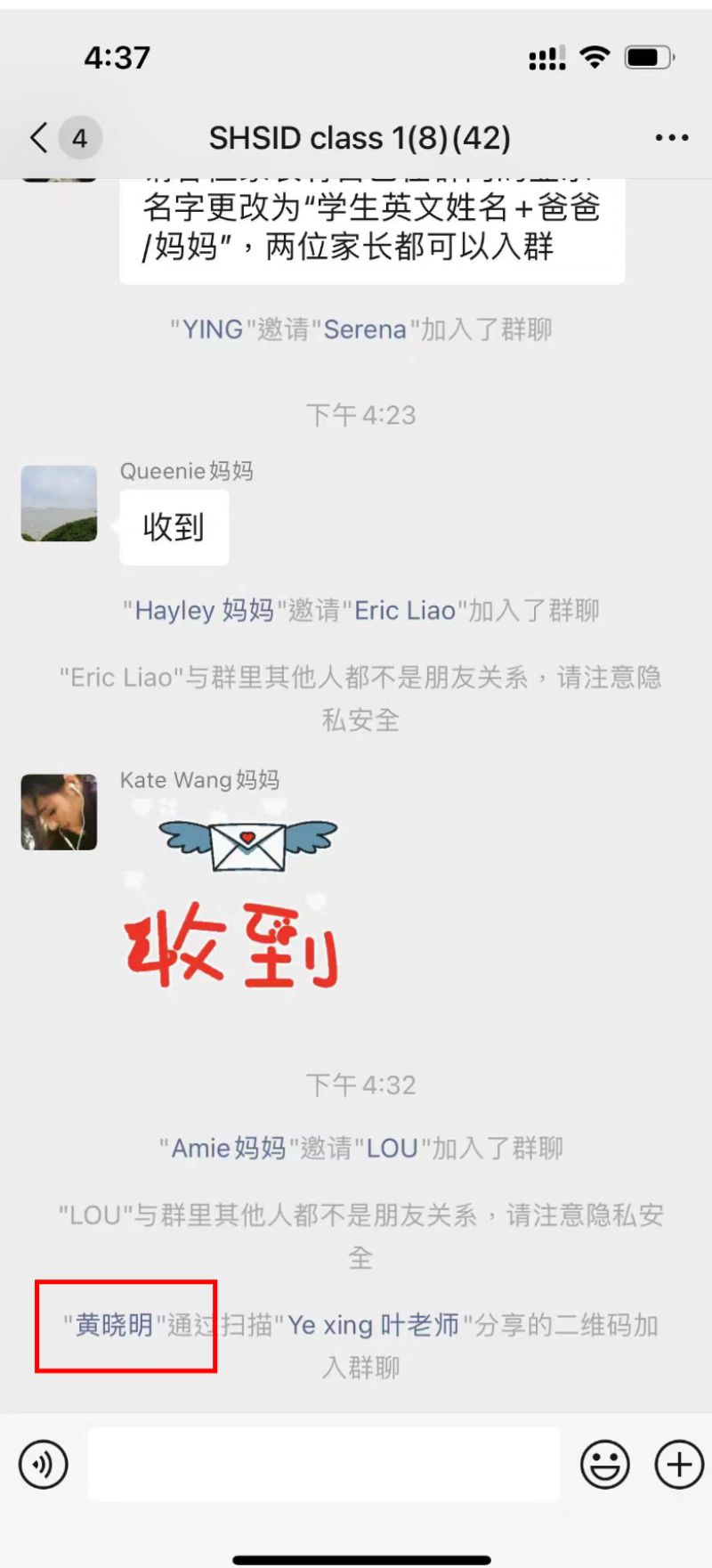Open LOU's profile from the invite notice
Image resolution: width=712 pixels, height=1568 pixels.
click(x=392, y=1149)
